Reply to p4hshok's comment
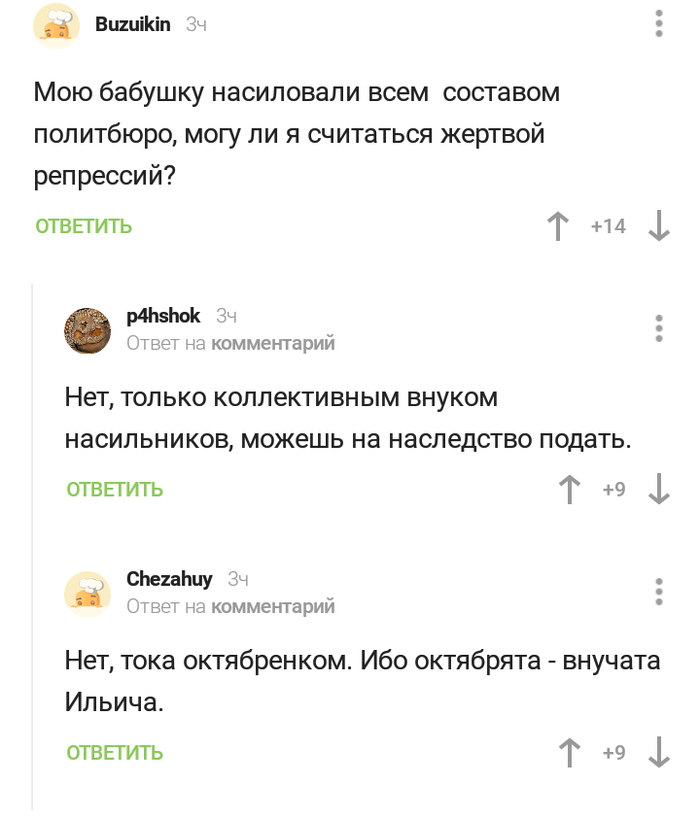Viewport: 700px width, 818px height. pyautogui.click(x=115, y=489)
